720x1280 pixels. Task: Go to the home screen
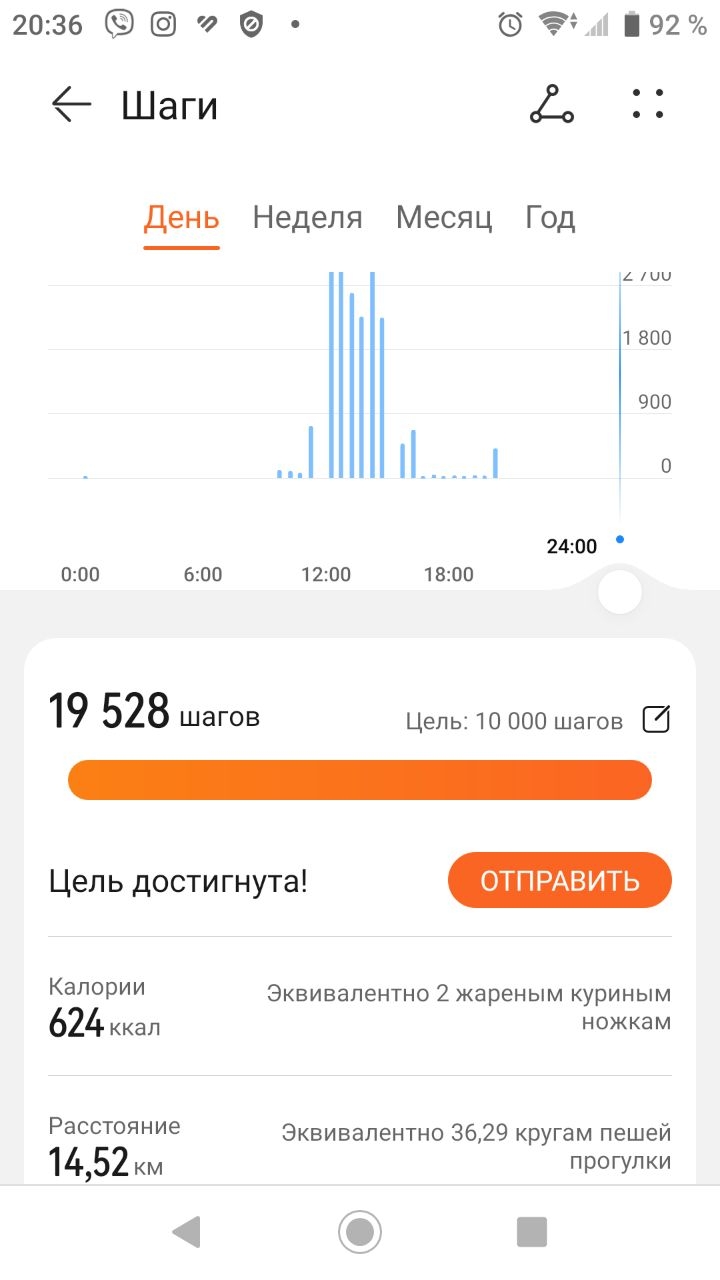[x=360, y=1232]
